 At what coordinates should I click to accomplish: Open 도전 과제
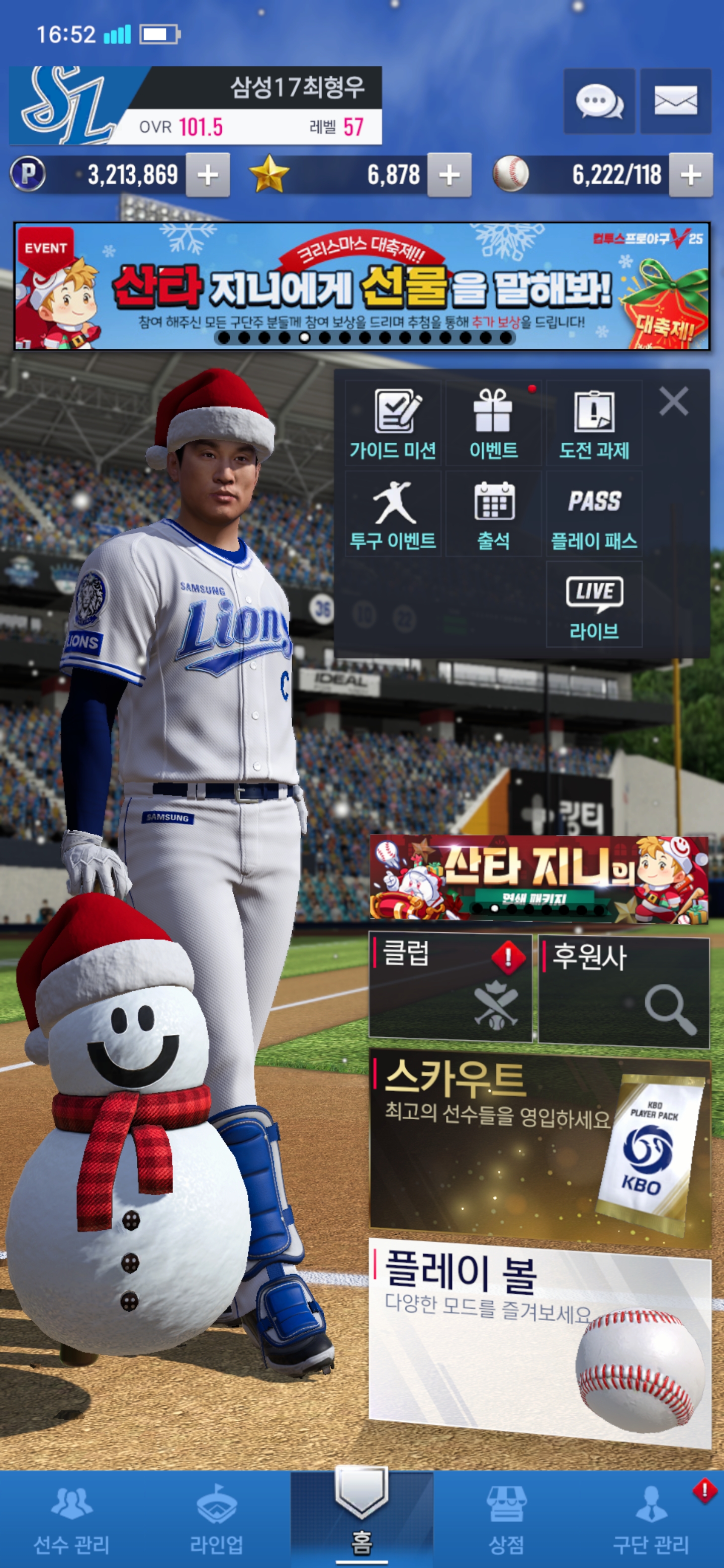point(594,424)
